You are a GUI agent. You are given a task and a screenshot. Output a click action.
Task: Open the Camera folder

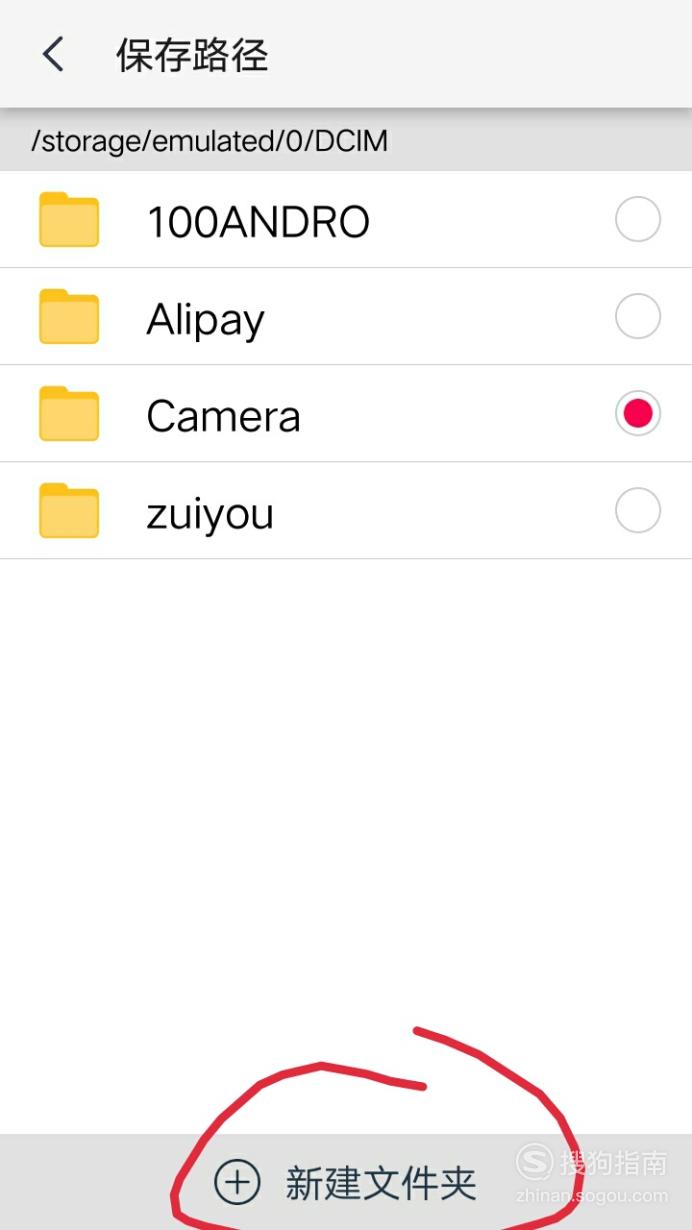point(346,414)
